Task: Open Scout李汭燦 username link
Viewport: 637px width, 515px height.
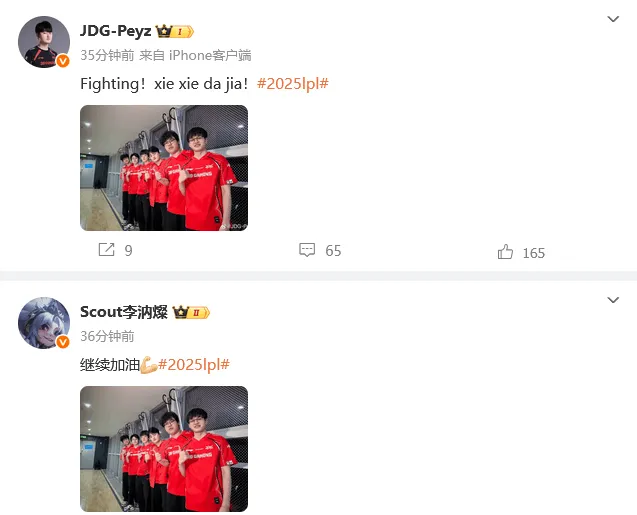Action: 125,312
